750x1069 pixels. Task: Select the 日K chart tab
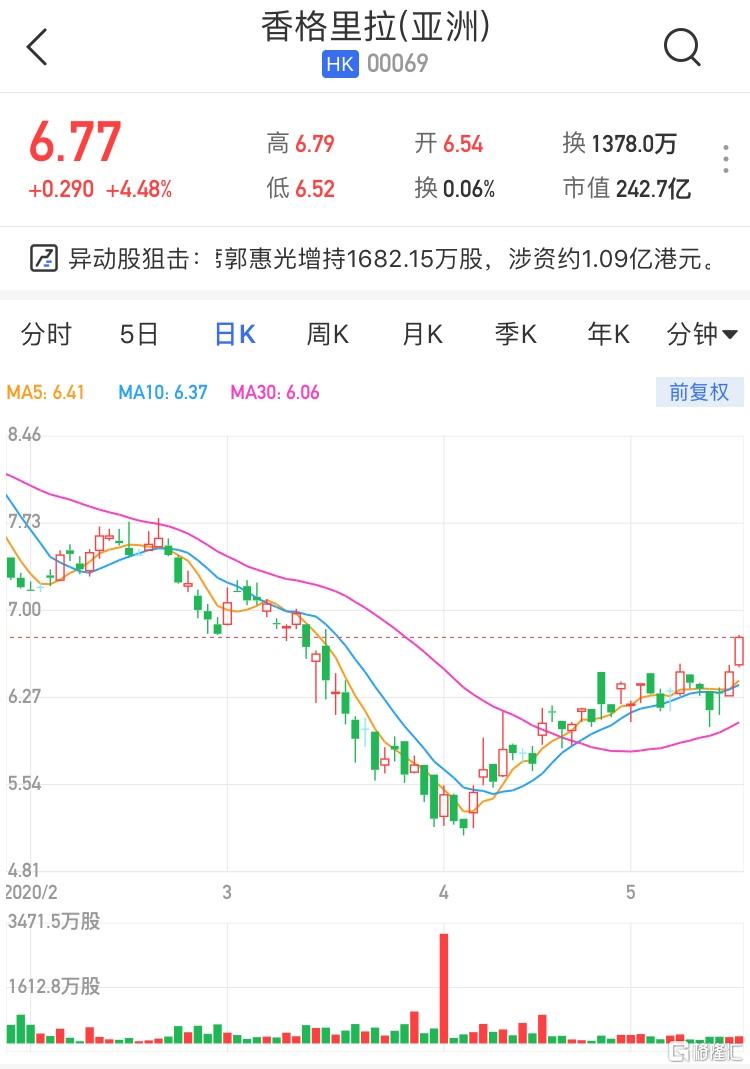[235, 334]
